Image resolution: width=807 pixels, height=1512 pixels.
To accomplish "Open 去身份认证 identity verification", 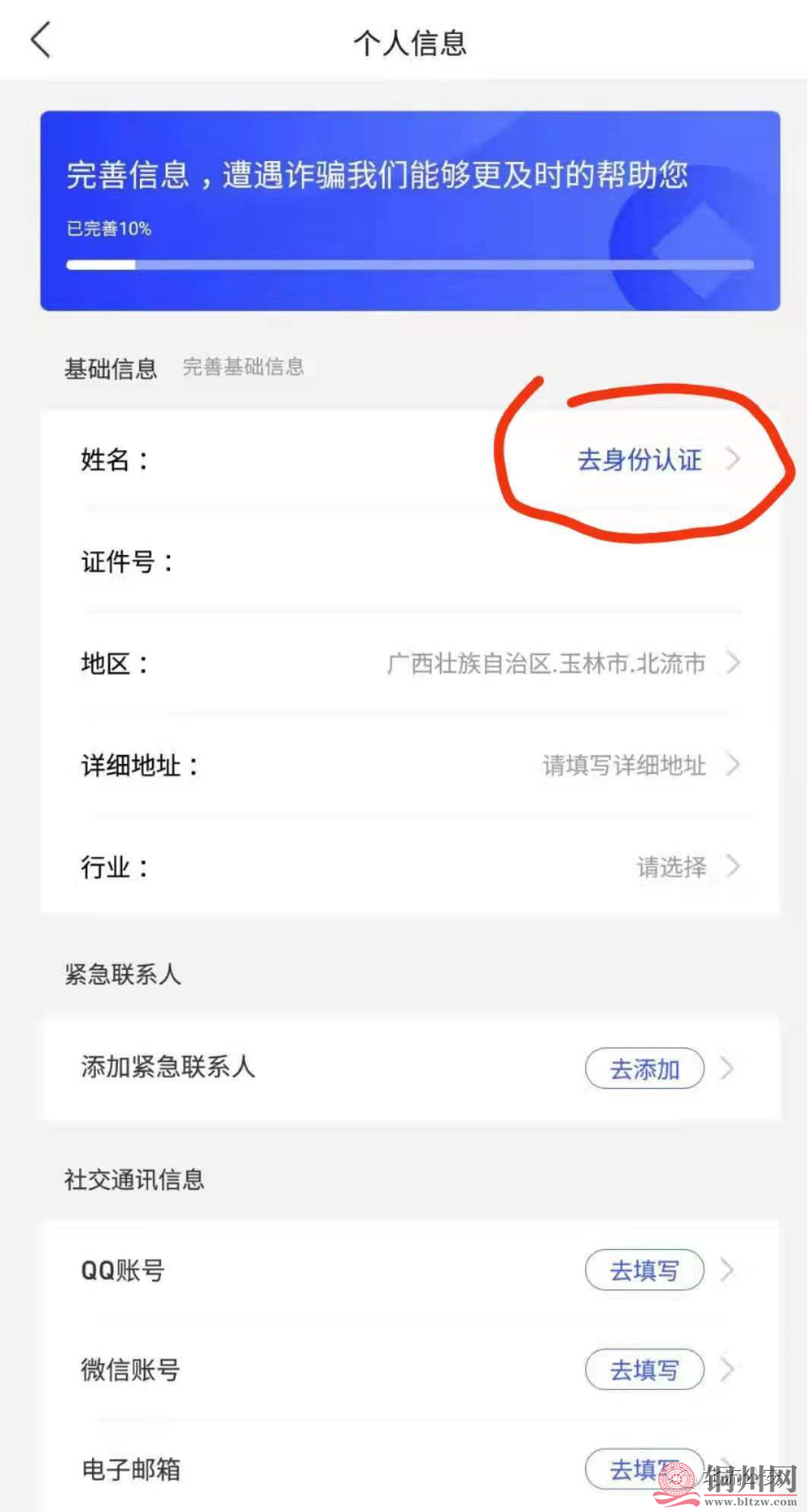I will (x=640, y=460).
